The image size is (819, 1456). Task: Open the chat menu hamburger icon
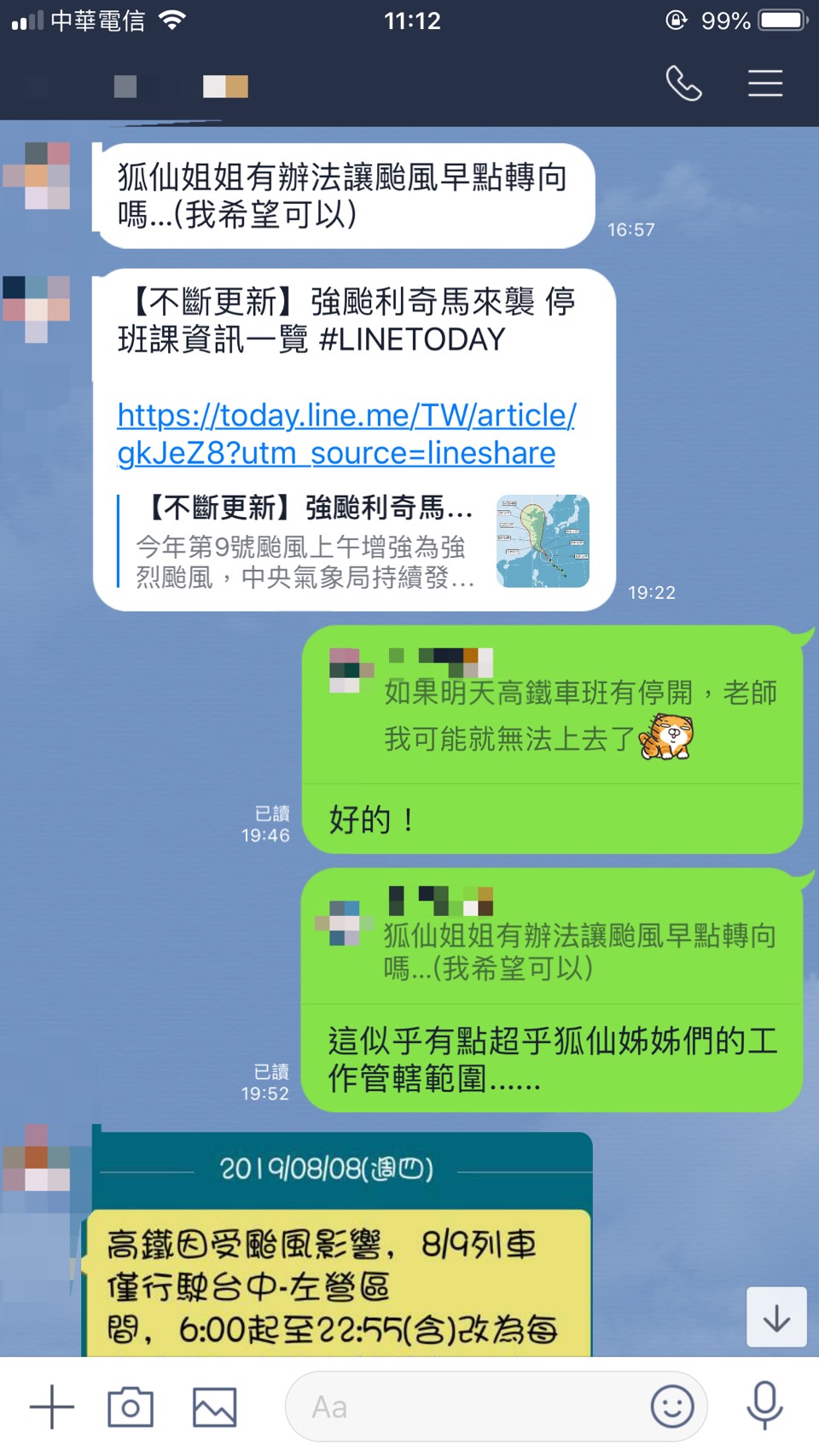pyautogui.click(x=765, y=84)
